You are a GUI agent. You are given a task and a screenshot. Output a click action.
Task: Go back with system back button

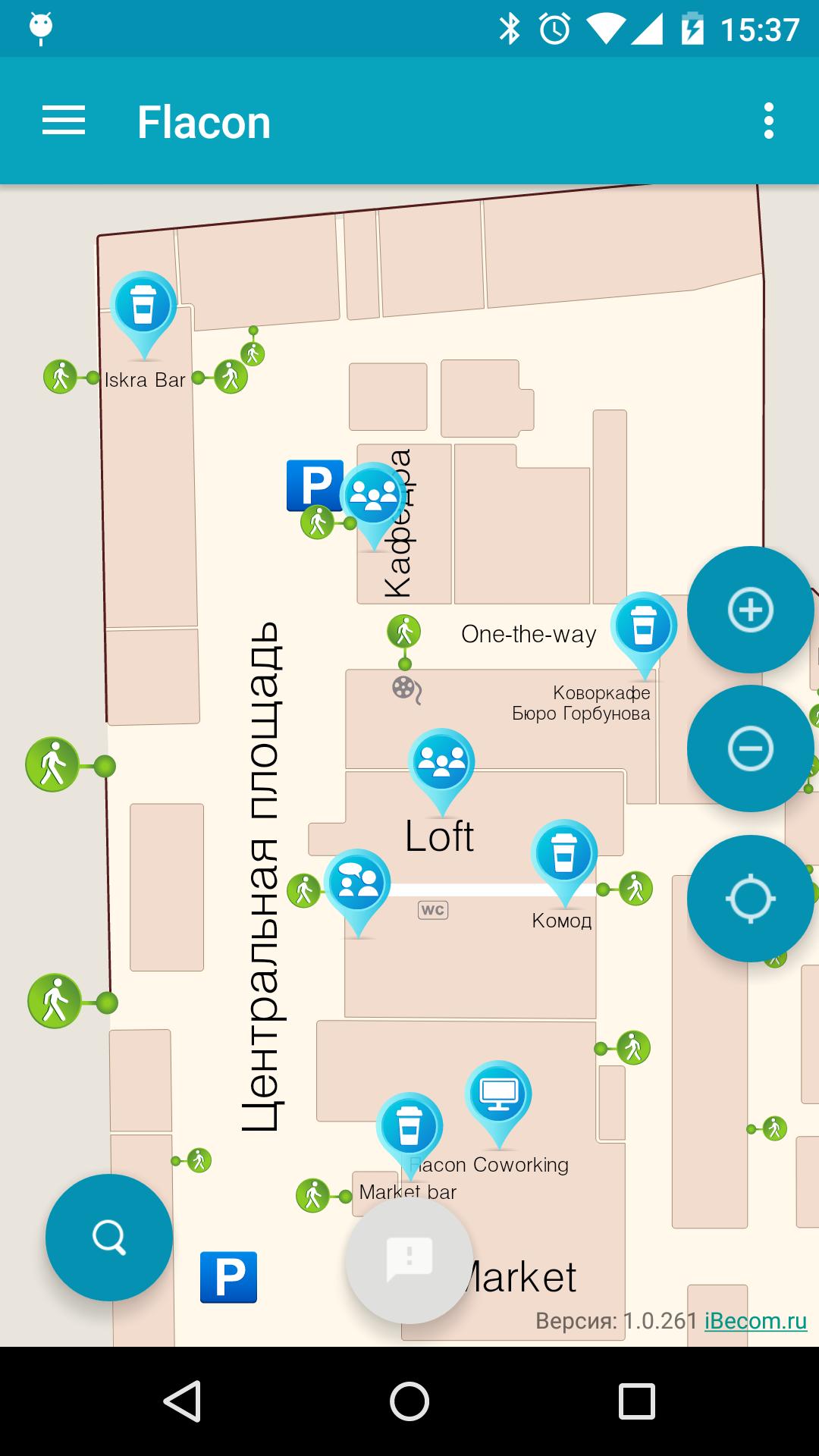point(182,1401)
